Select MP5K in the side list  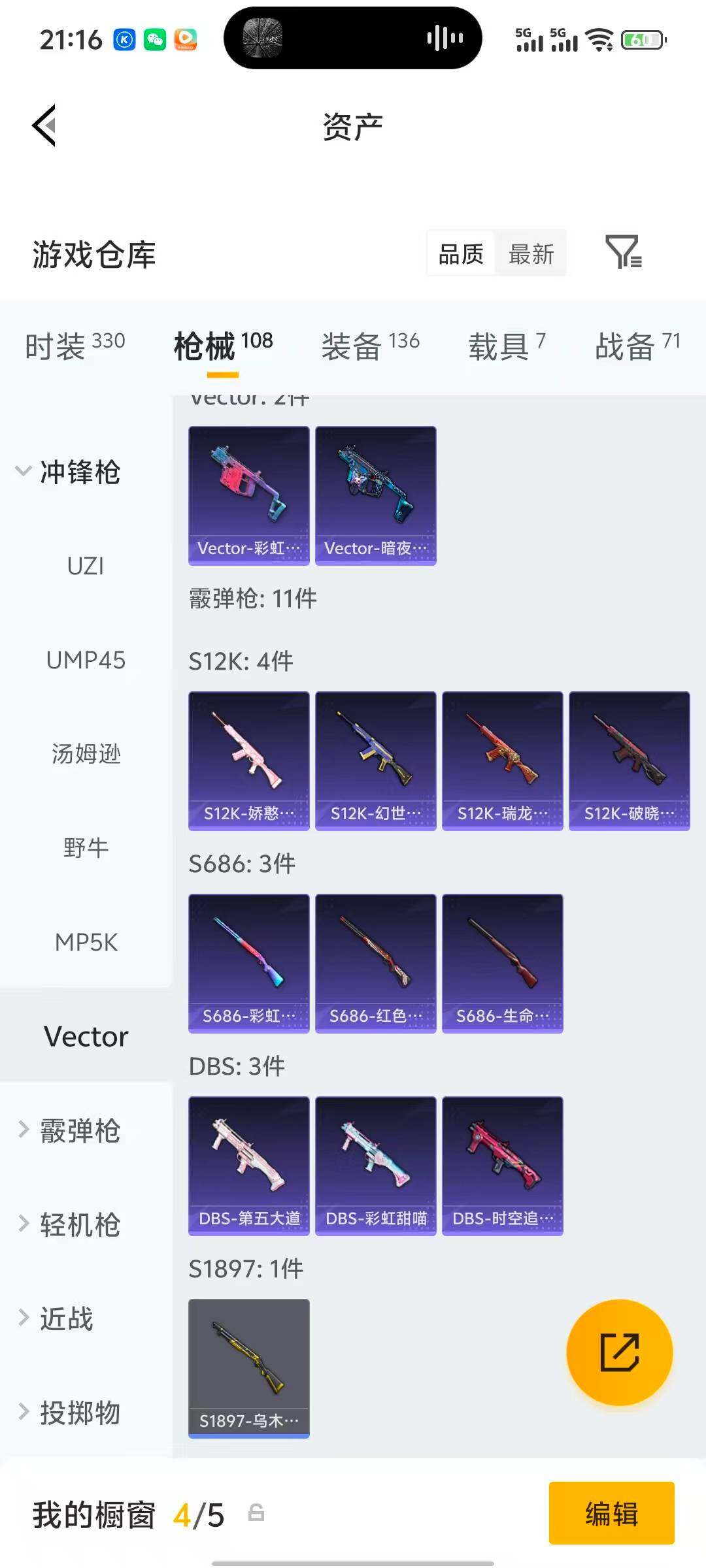coord(86,942)
